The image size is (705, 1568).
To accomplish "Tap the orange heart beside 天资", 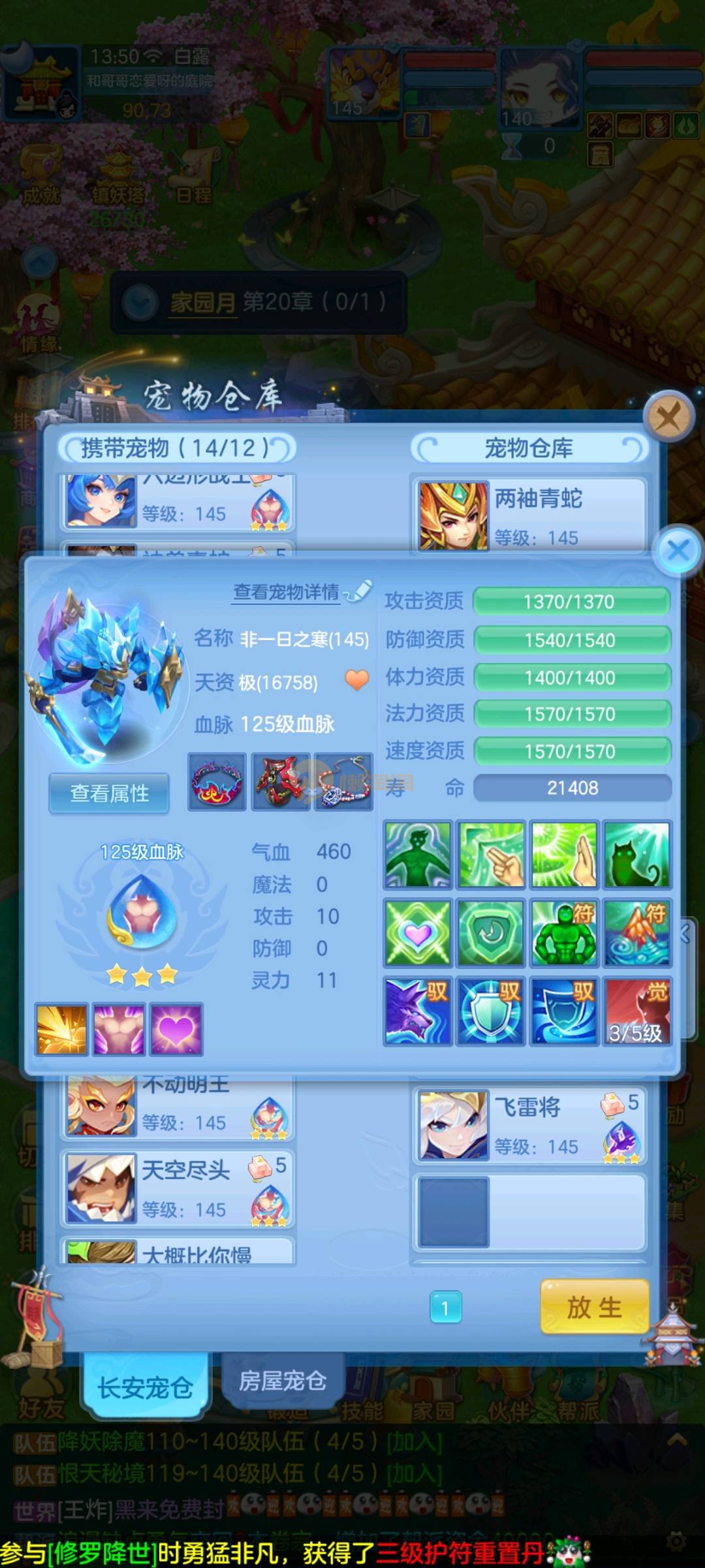I will click(356, 681).
